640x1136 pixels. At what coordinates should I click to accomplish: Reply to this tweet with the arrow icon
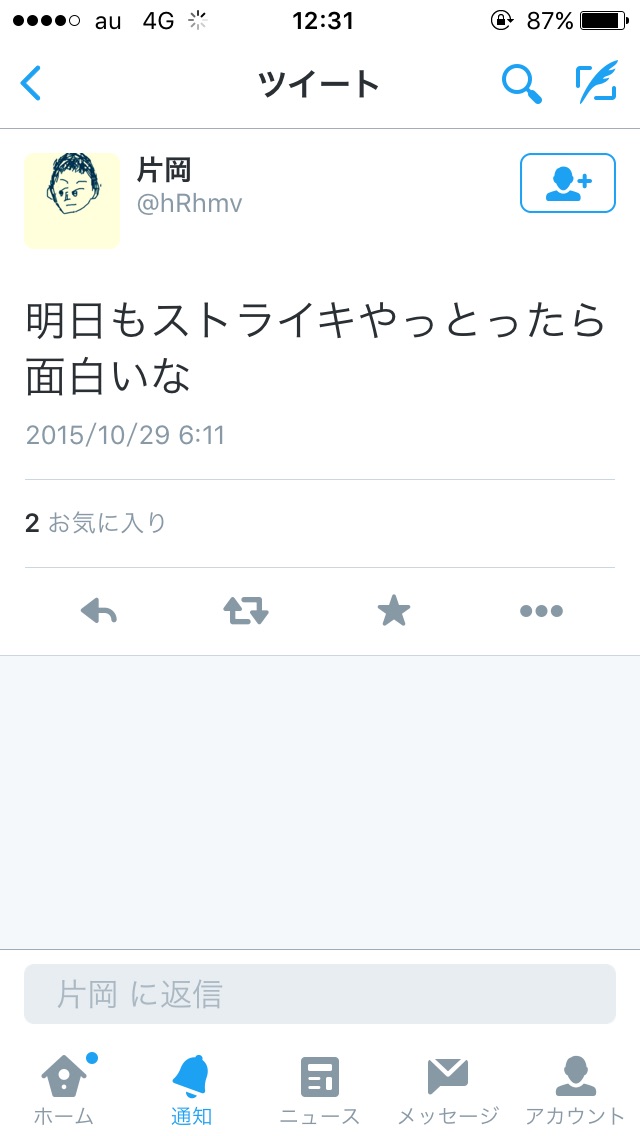[98, 611]
